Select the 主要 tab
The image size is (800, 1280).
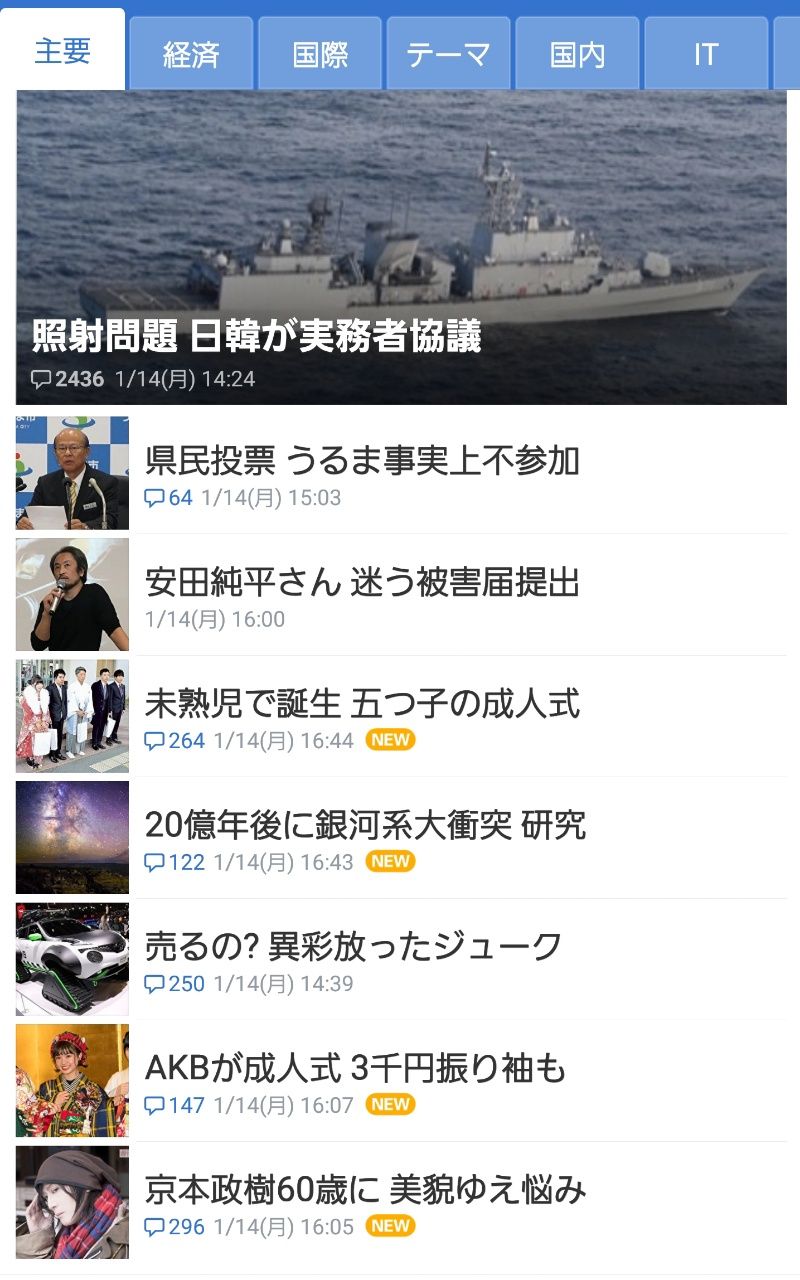click(x=63, y=51)
